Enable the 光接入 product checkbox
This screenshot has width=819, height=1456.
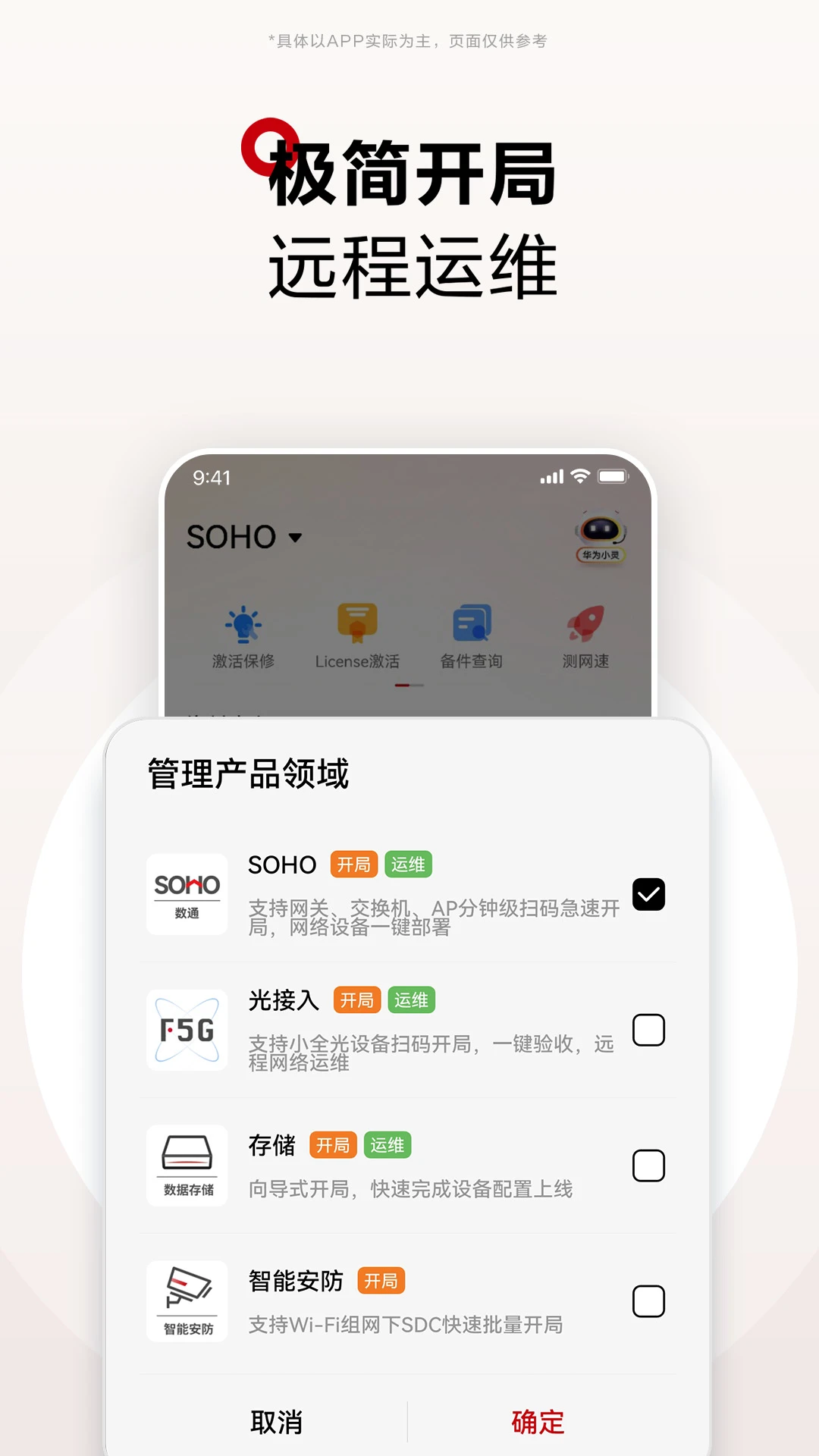[x=648, y=1031]
